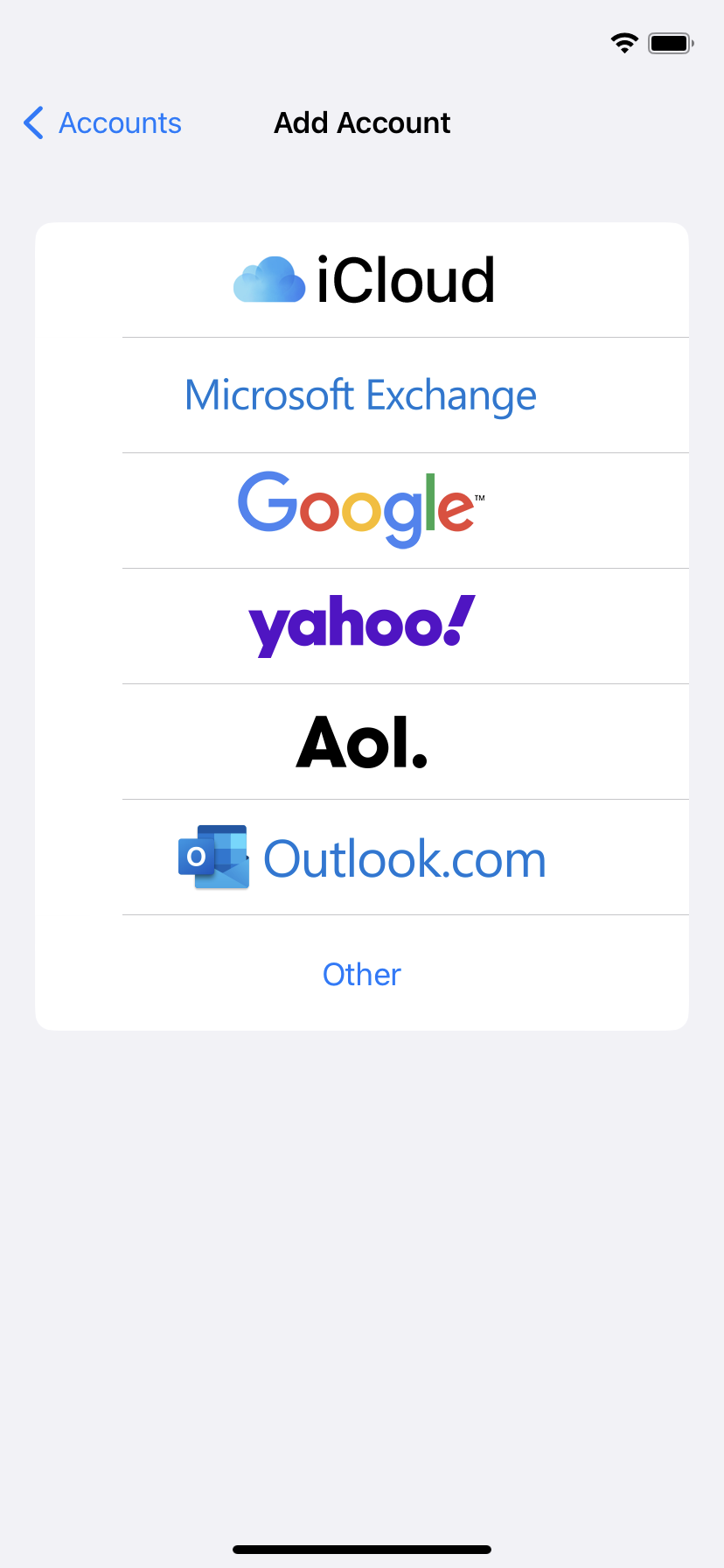Go back to Accounts
The height and width of the screenshot is (1568, 724).
(103, 123)
